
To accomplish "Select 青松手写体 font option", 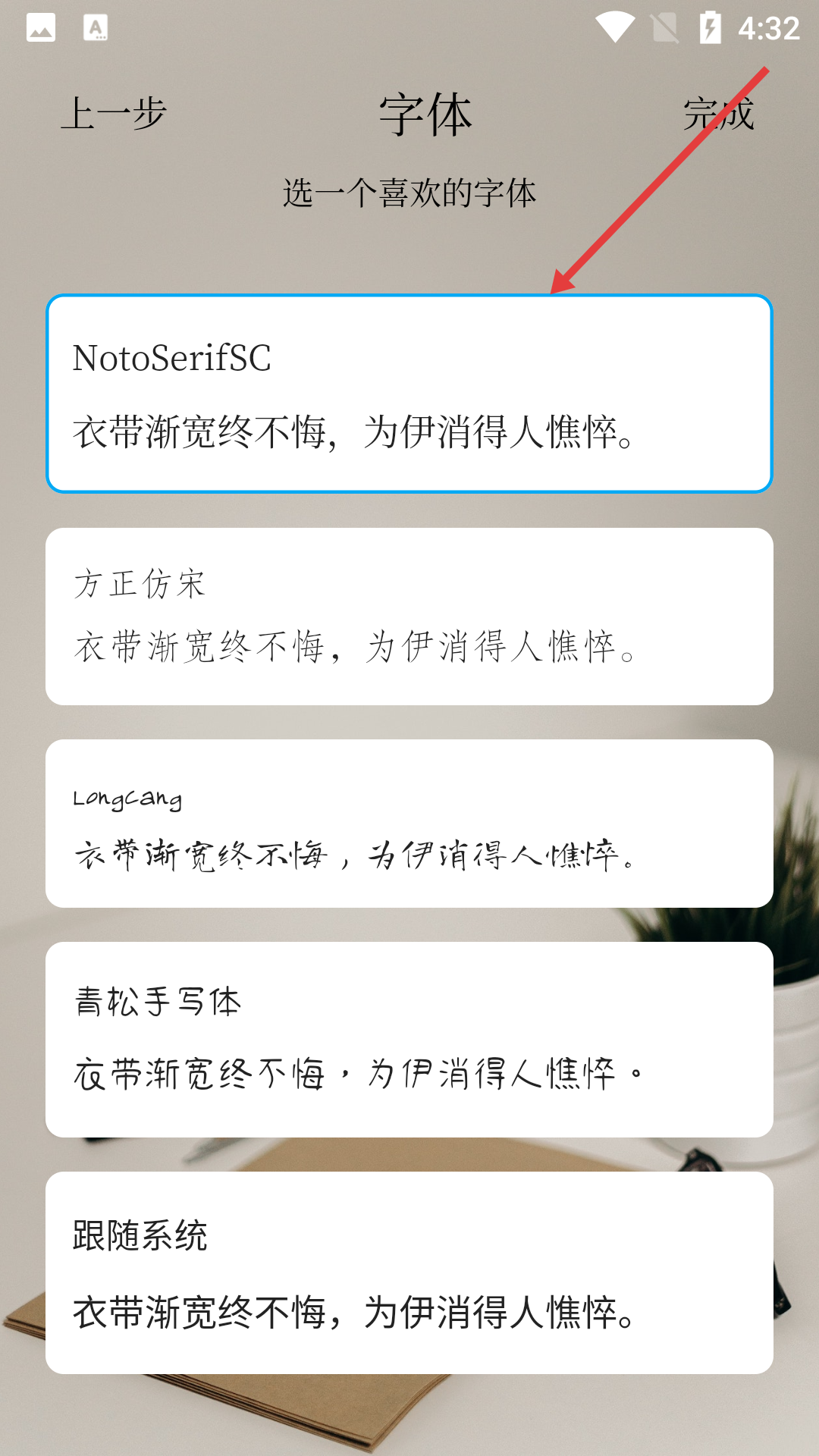I will click(x=409, y=1040).
